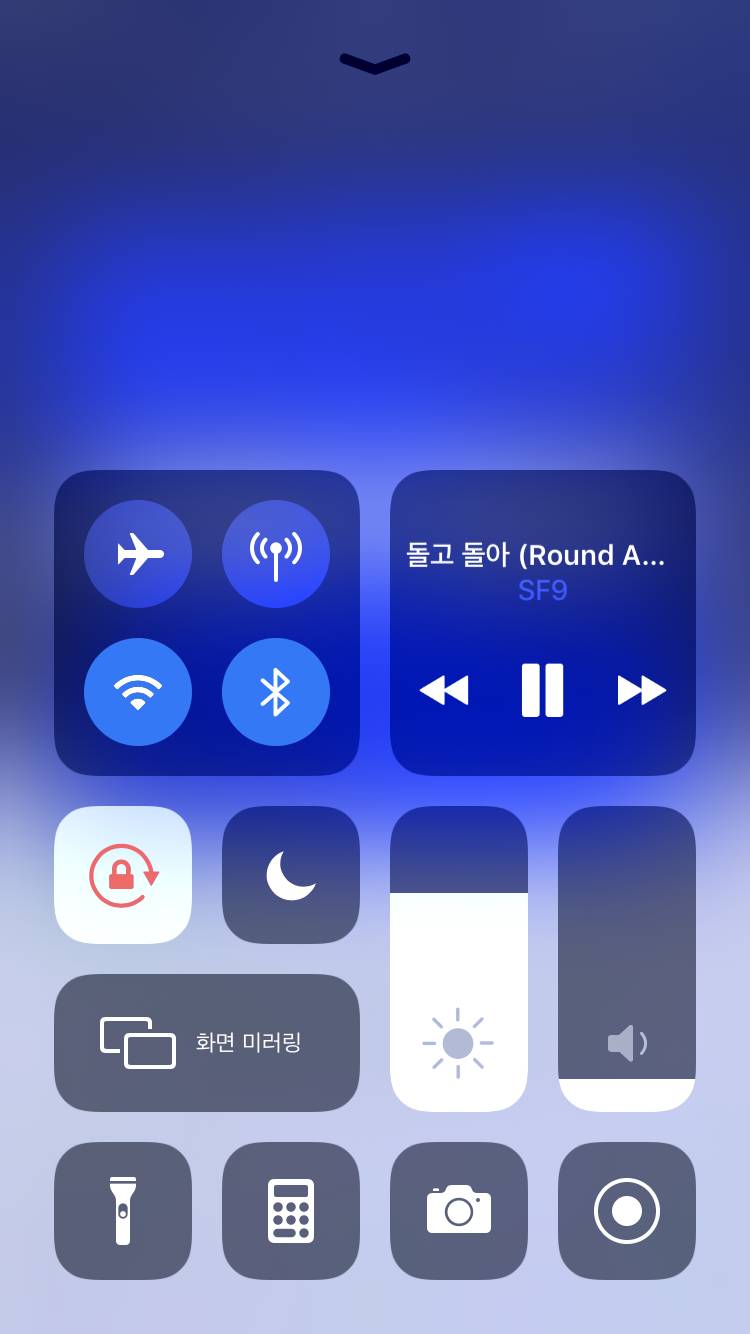Open the music player widget
The image size is (750, 1334).
pyautogui.click(x=543, y=622)
